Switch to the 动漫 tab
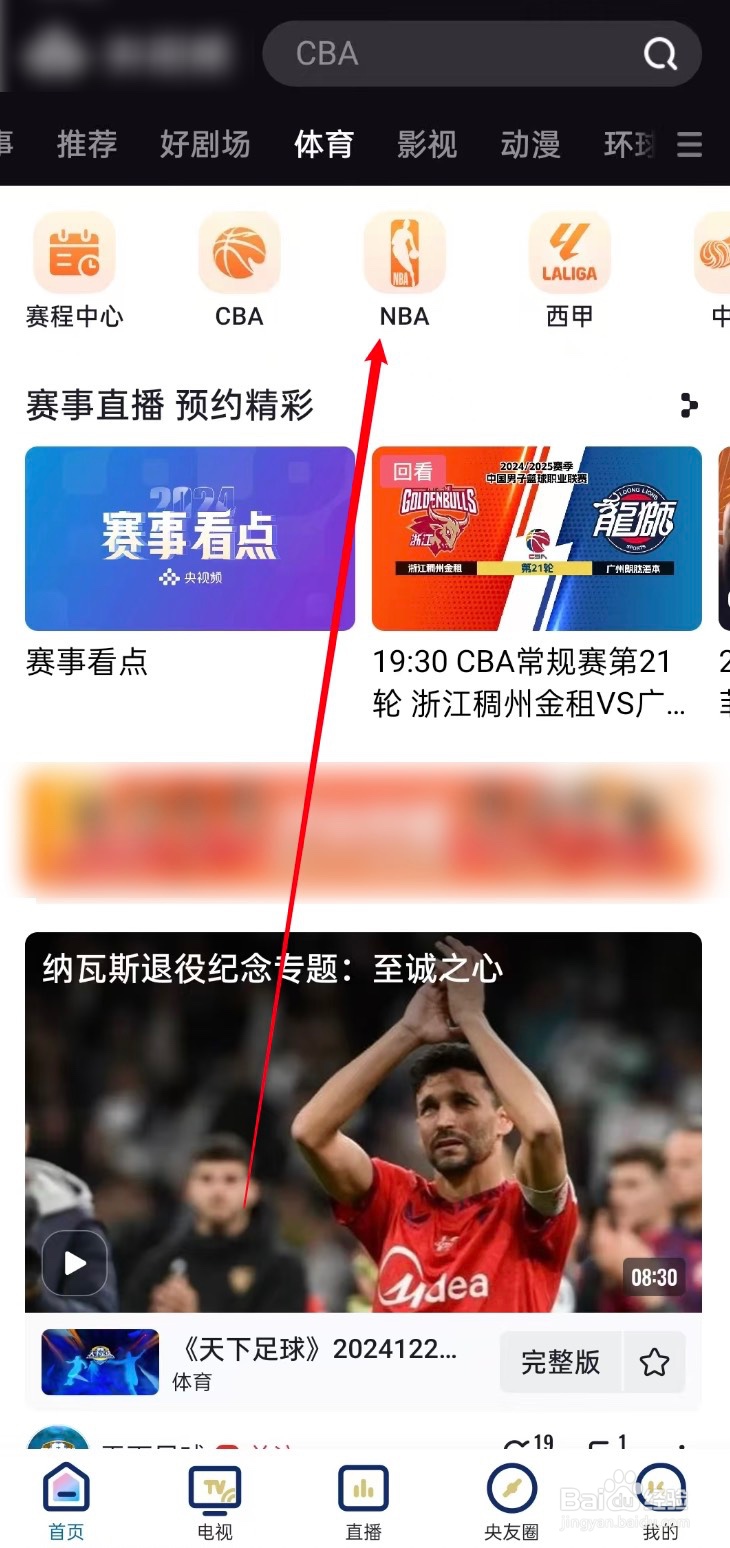The width and height of the screenshot is (730, 1548). (x=530, y=144)
